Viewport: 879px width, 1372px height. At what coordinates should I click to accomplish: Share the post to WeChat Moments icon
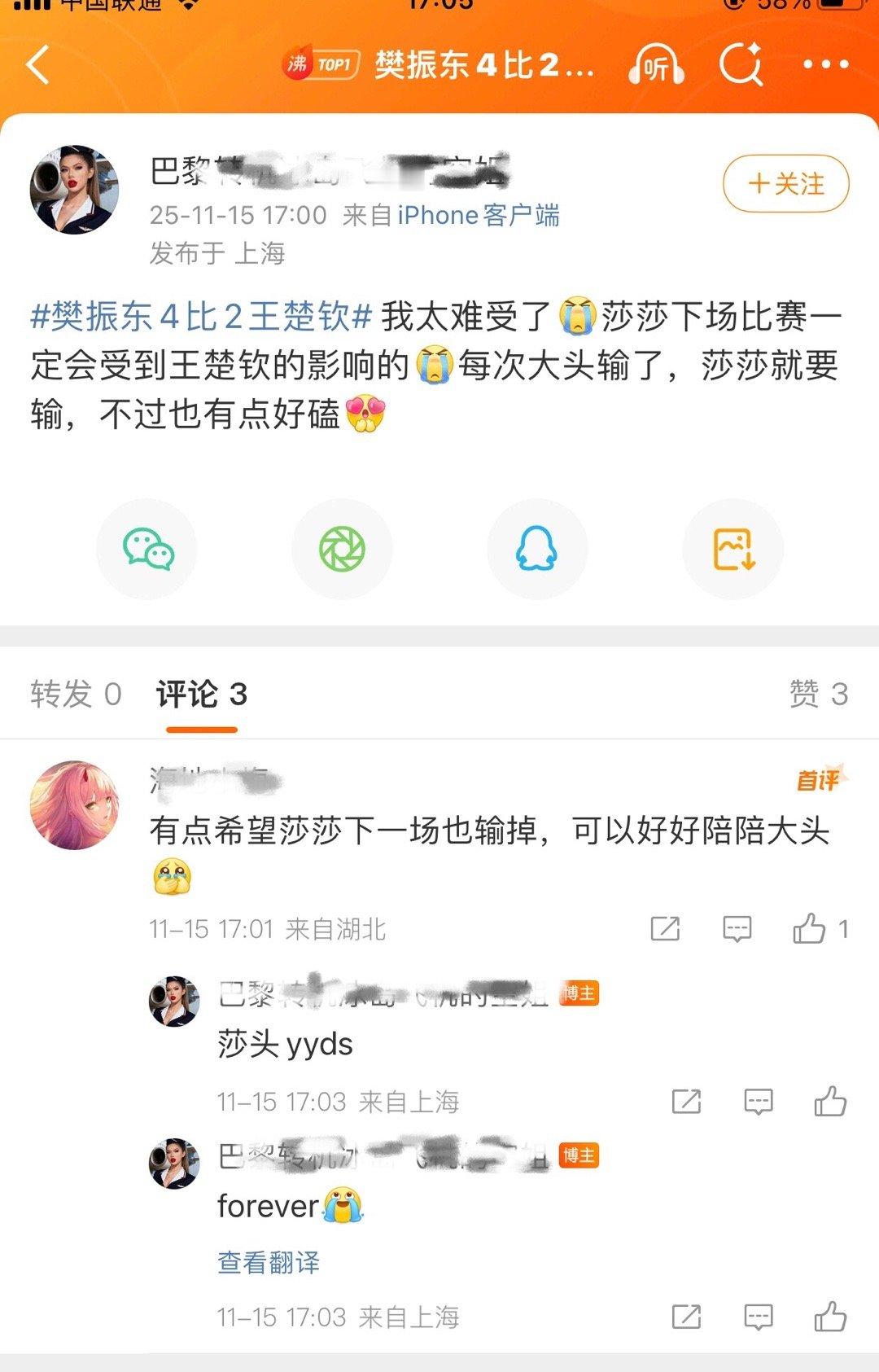click(x=342, y=549)
